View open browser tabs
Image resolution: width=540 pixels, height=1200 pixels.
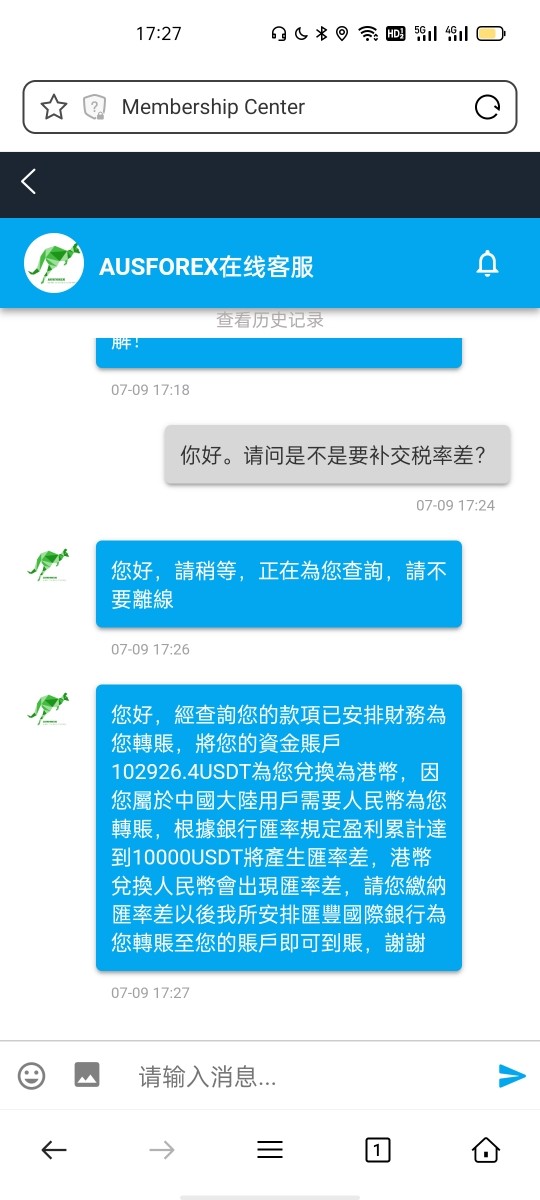[x=377, y=1150]
